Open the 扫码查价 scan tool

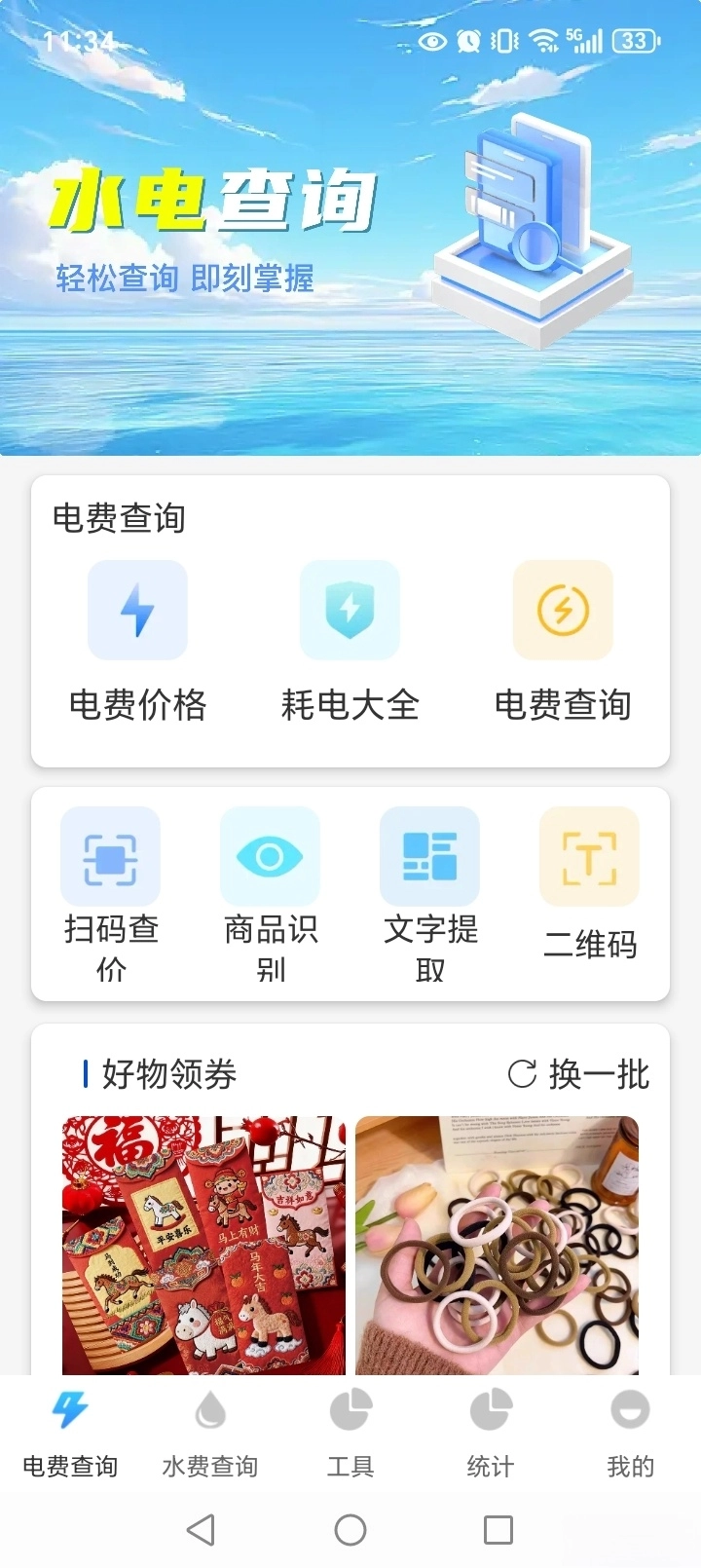pos(110,856)
